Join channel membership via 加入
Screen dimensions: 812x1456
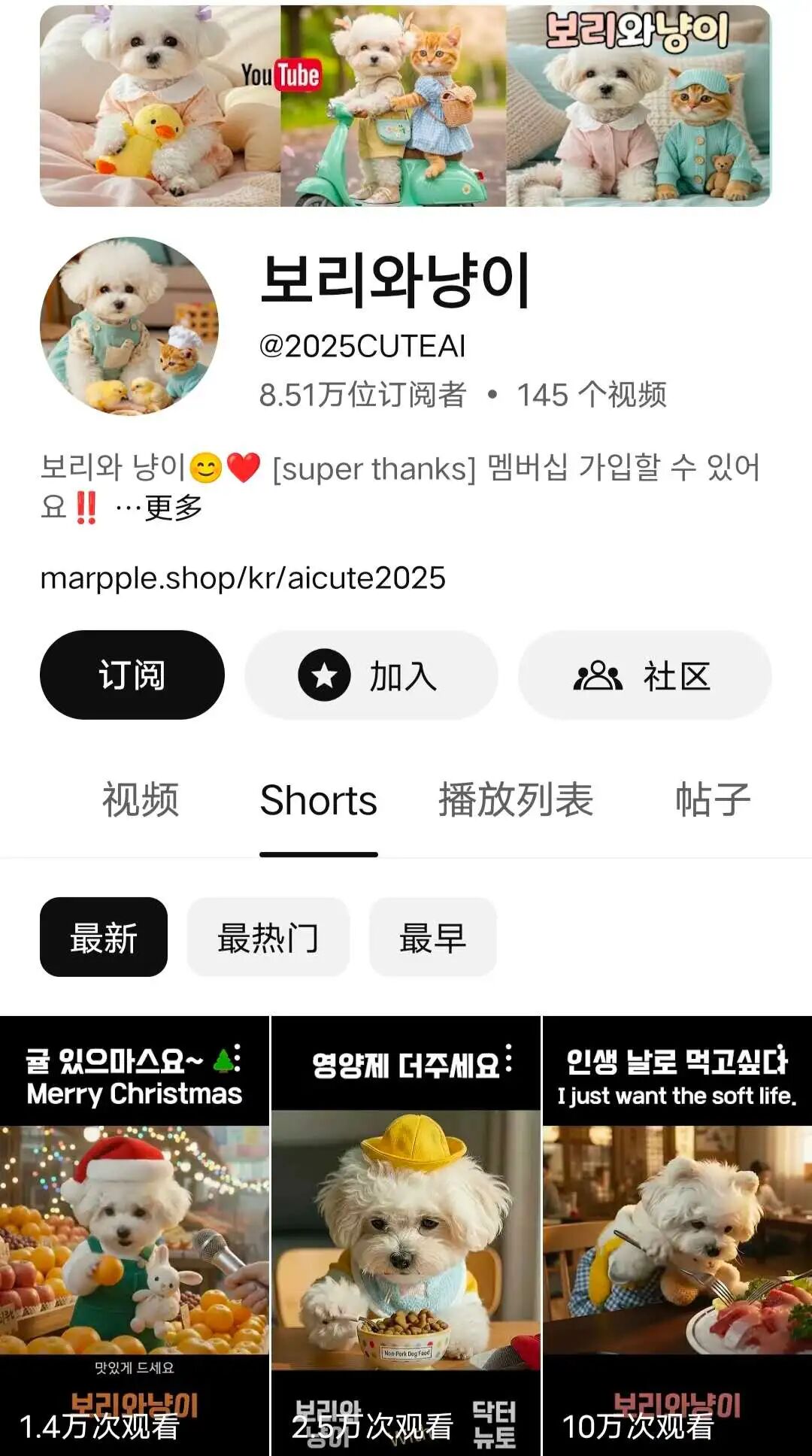371,675
